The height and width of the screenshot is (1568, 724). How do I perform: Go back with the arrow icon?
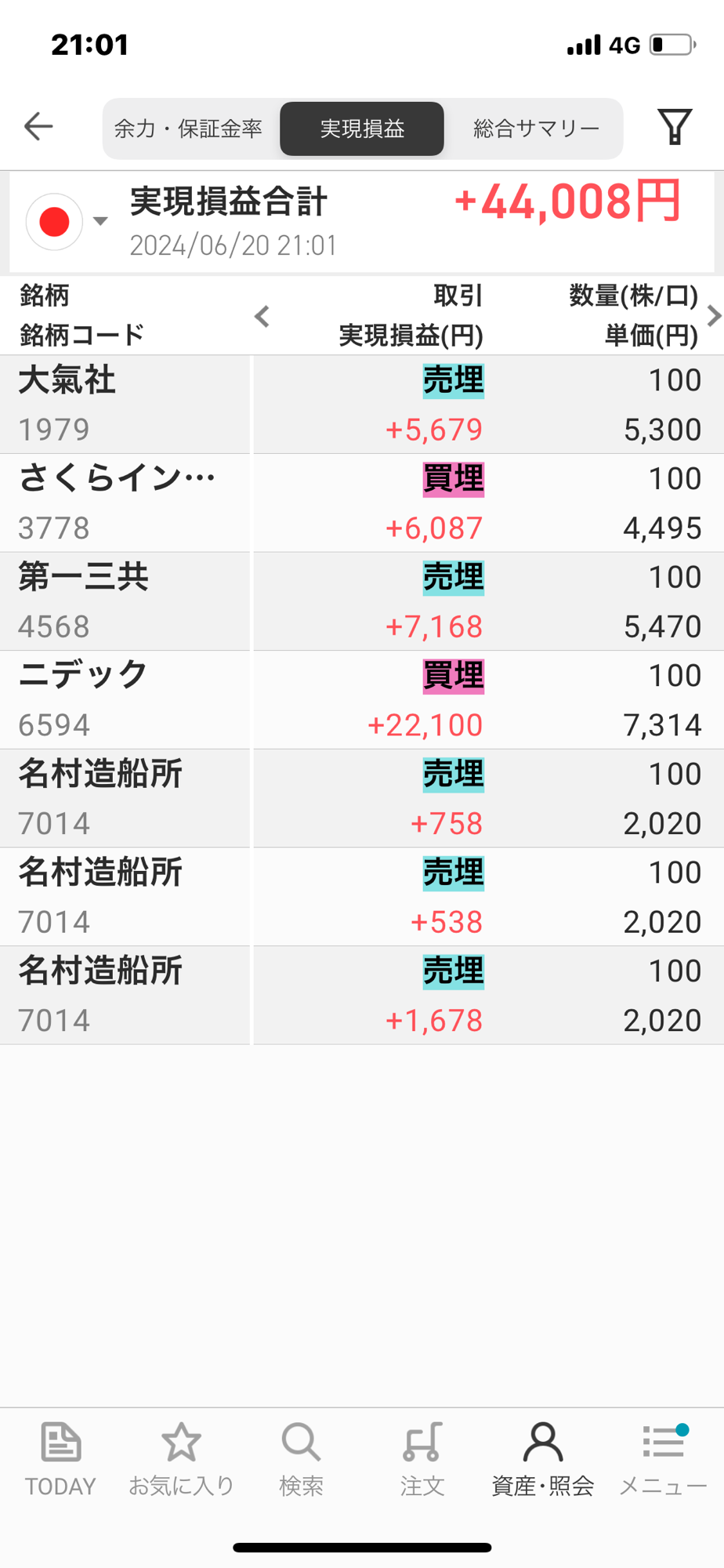38,126
